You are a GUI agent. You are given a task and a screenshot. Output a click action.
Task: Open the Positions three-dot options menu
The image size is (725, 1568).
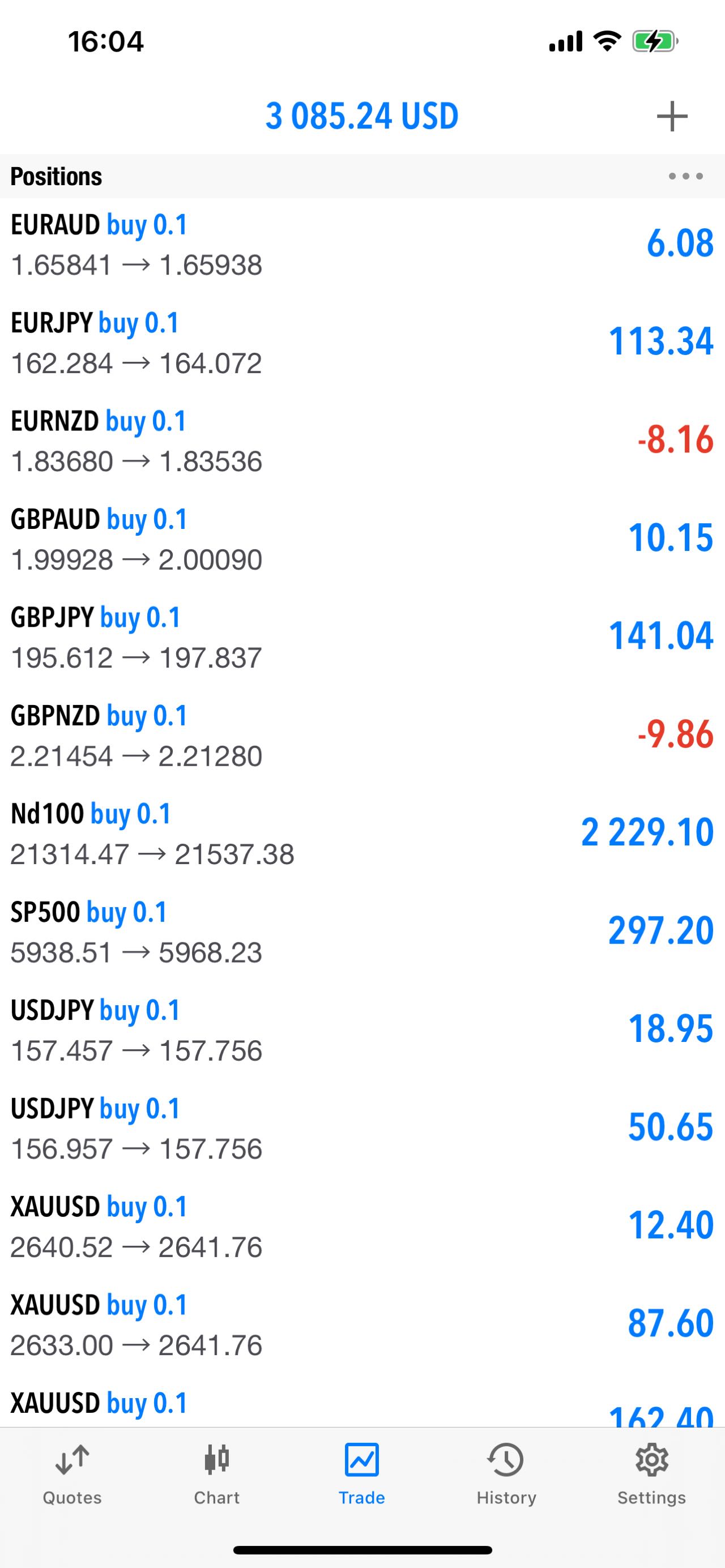click(x=685, y=177)
